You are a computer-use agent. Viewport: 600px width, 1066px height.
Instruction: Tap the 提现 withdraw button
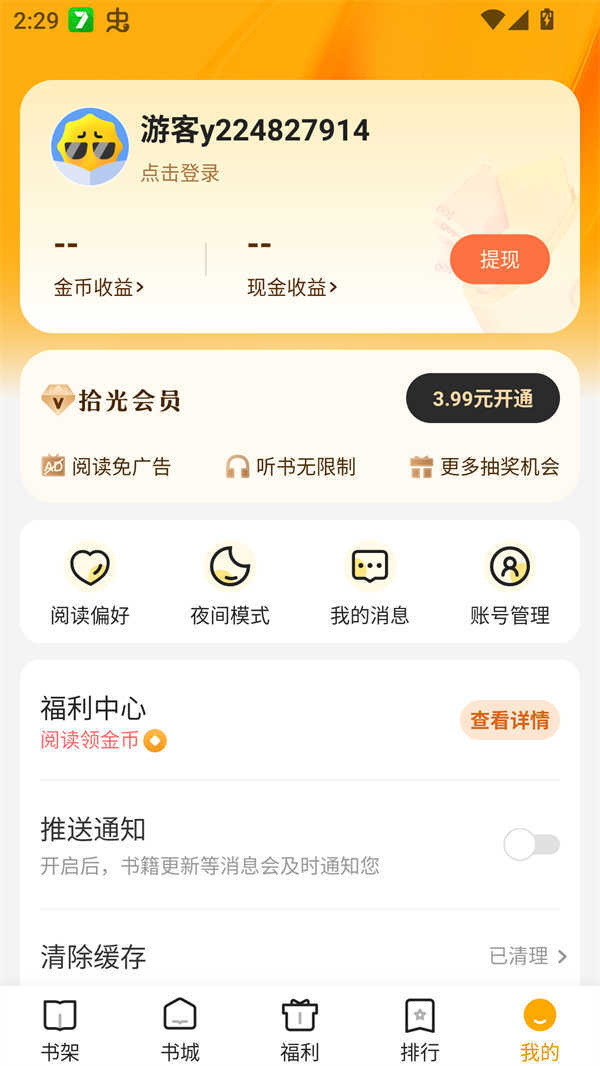(499, 260)
